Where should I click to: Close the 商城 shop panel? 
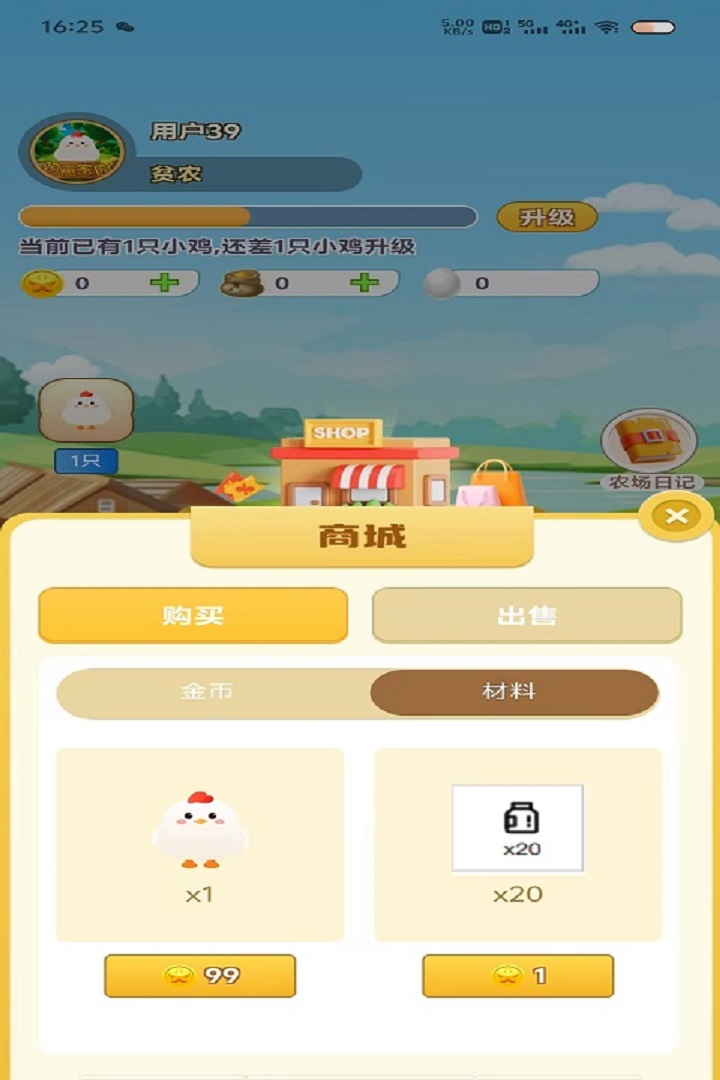[x=676, y=516]
